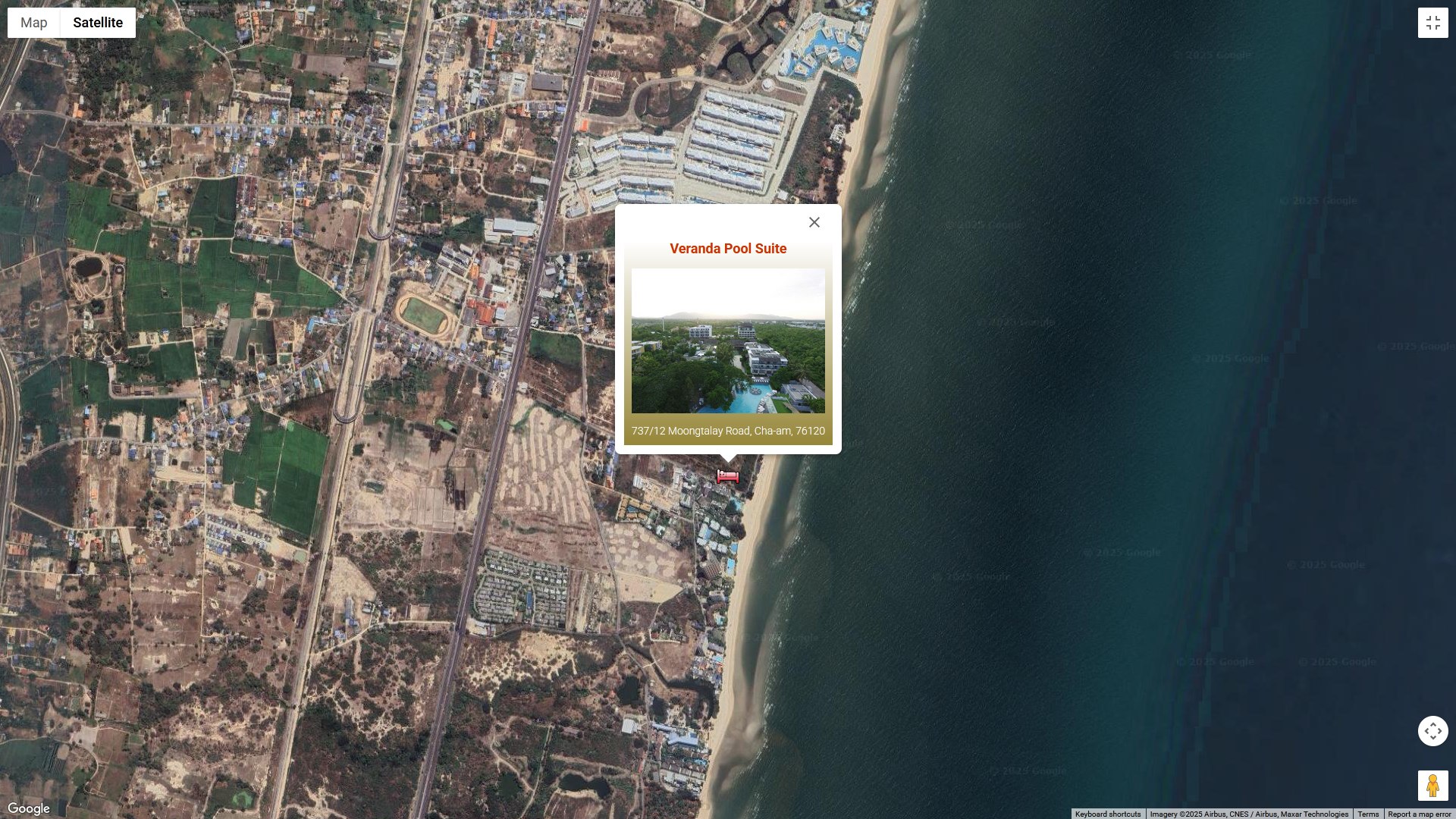Tap the red hotel bed marker
Viewport: 1456px width, 819px height.
[x=728, y=476]
